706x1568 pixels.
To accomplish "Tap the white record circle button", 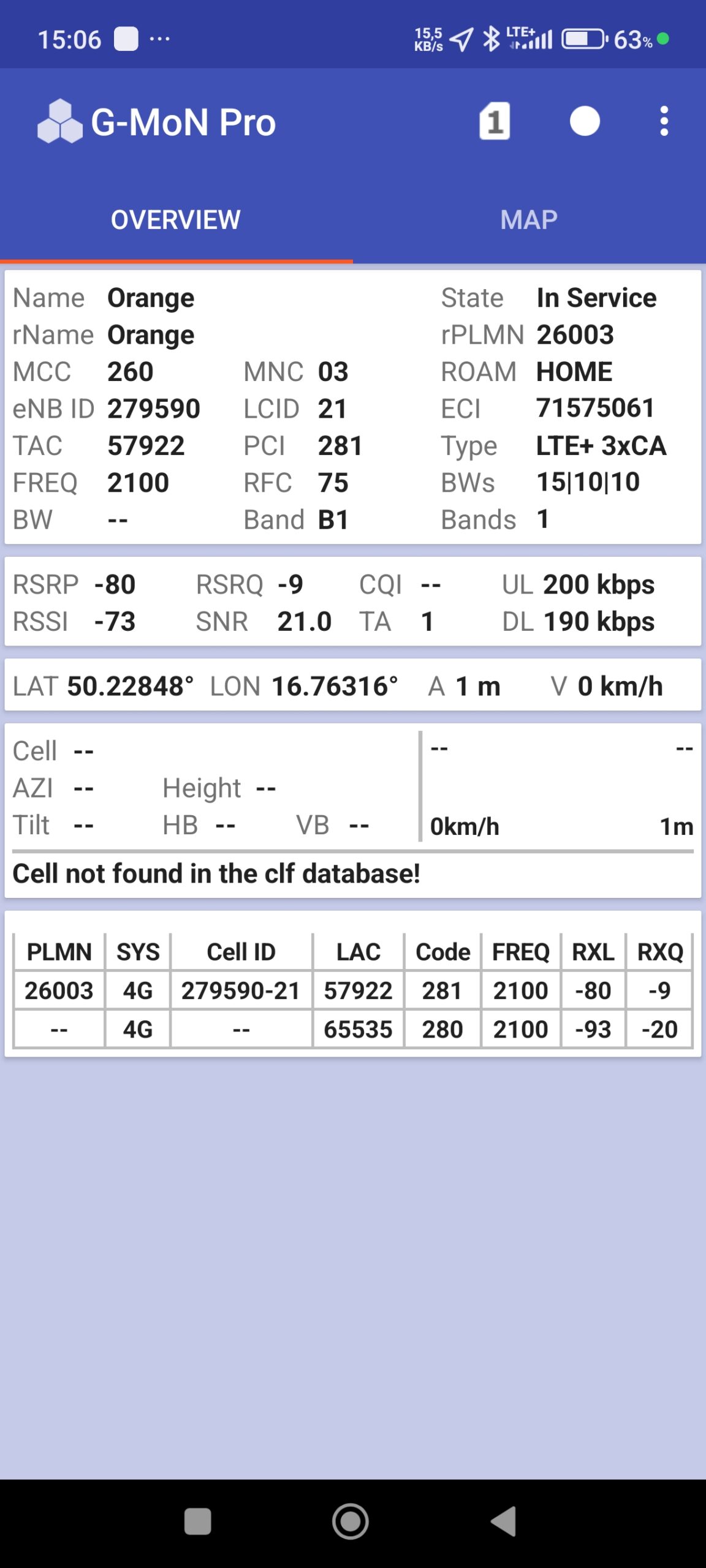I will 584,121.
